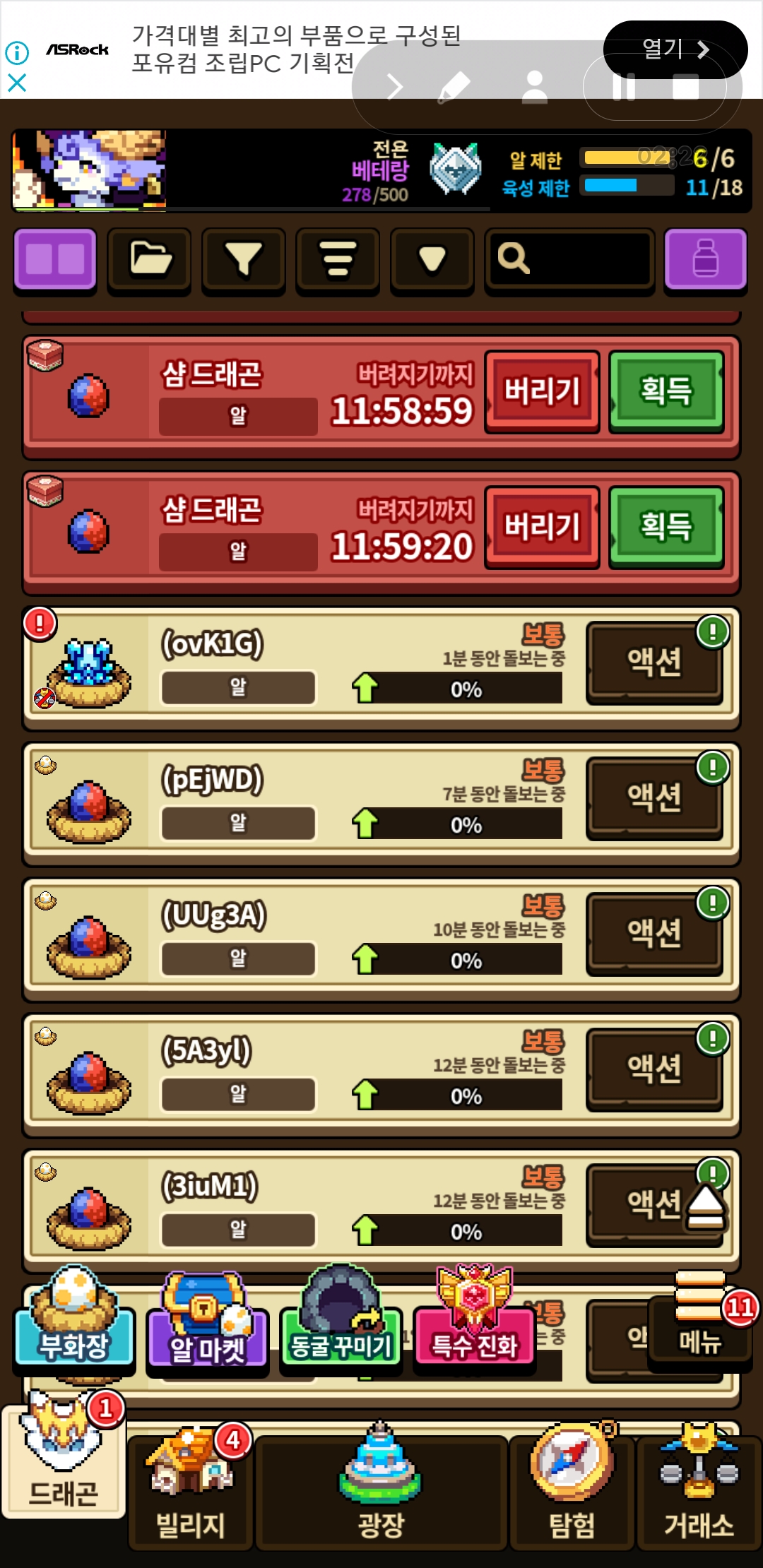Open the folder icon in the toolbar

click(149, 259)
